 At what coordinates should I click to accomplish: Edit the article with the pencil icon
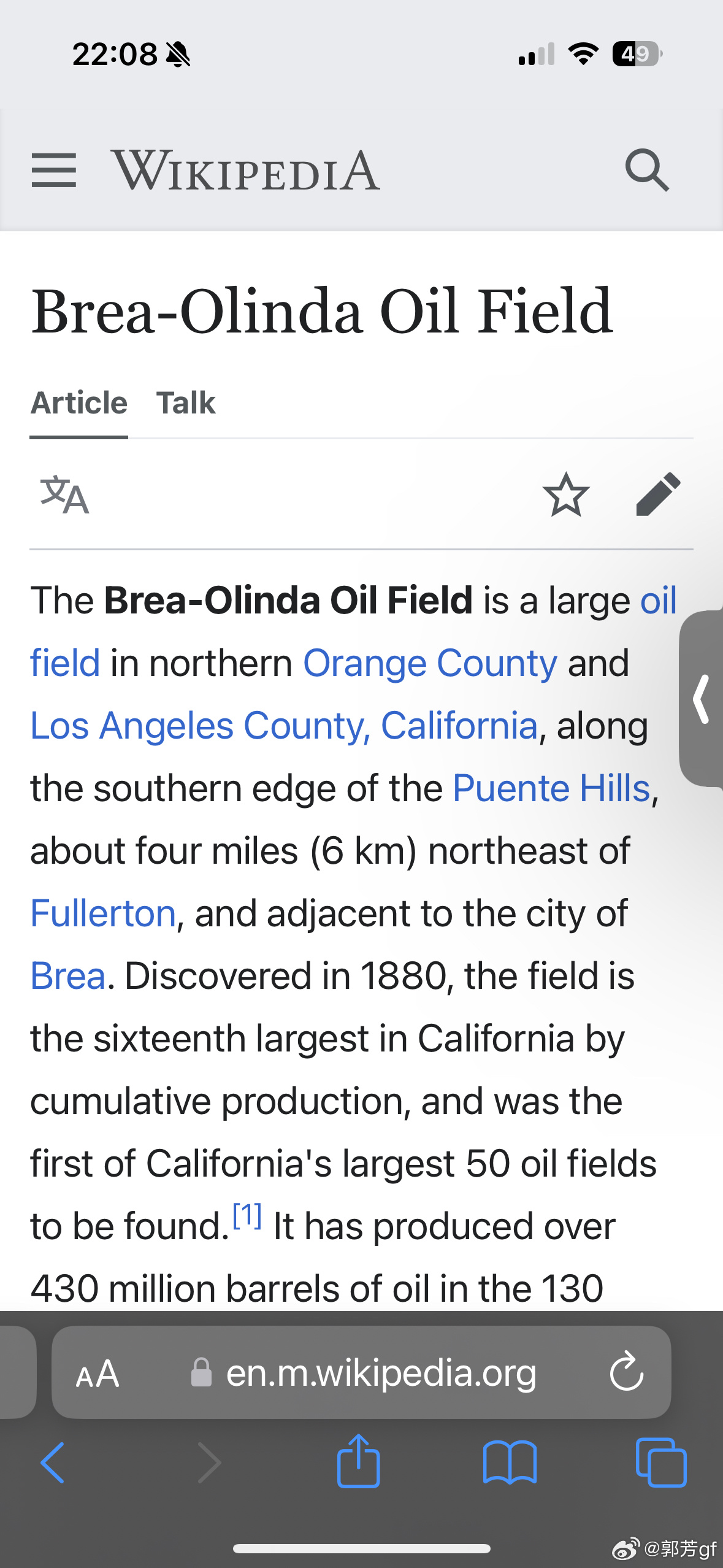(x=658, y=494)
